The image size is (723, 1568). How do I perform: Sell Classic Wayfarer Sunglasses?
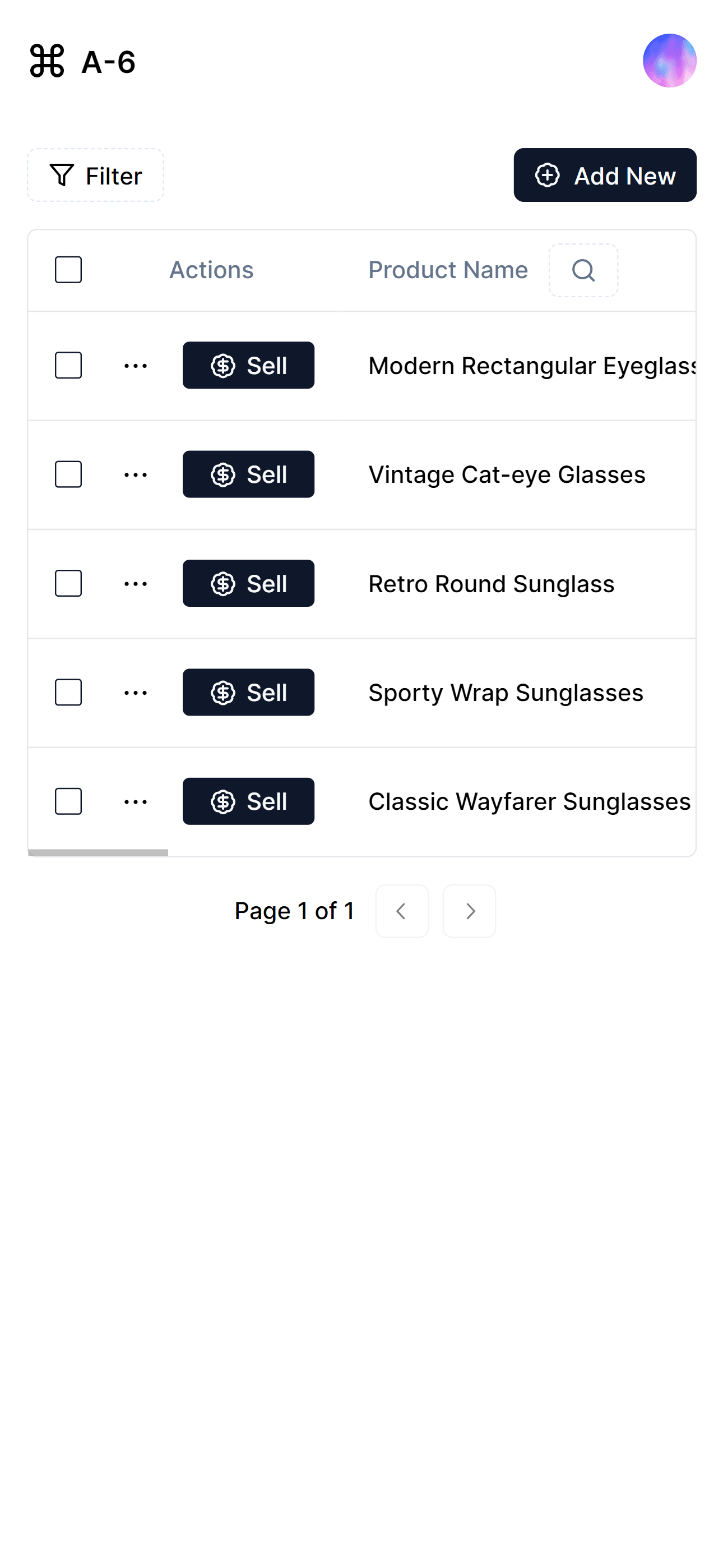(248, 801)
